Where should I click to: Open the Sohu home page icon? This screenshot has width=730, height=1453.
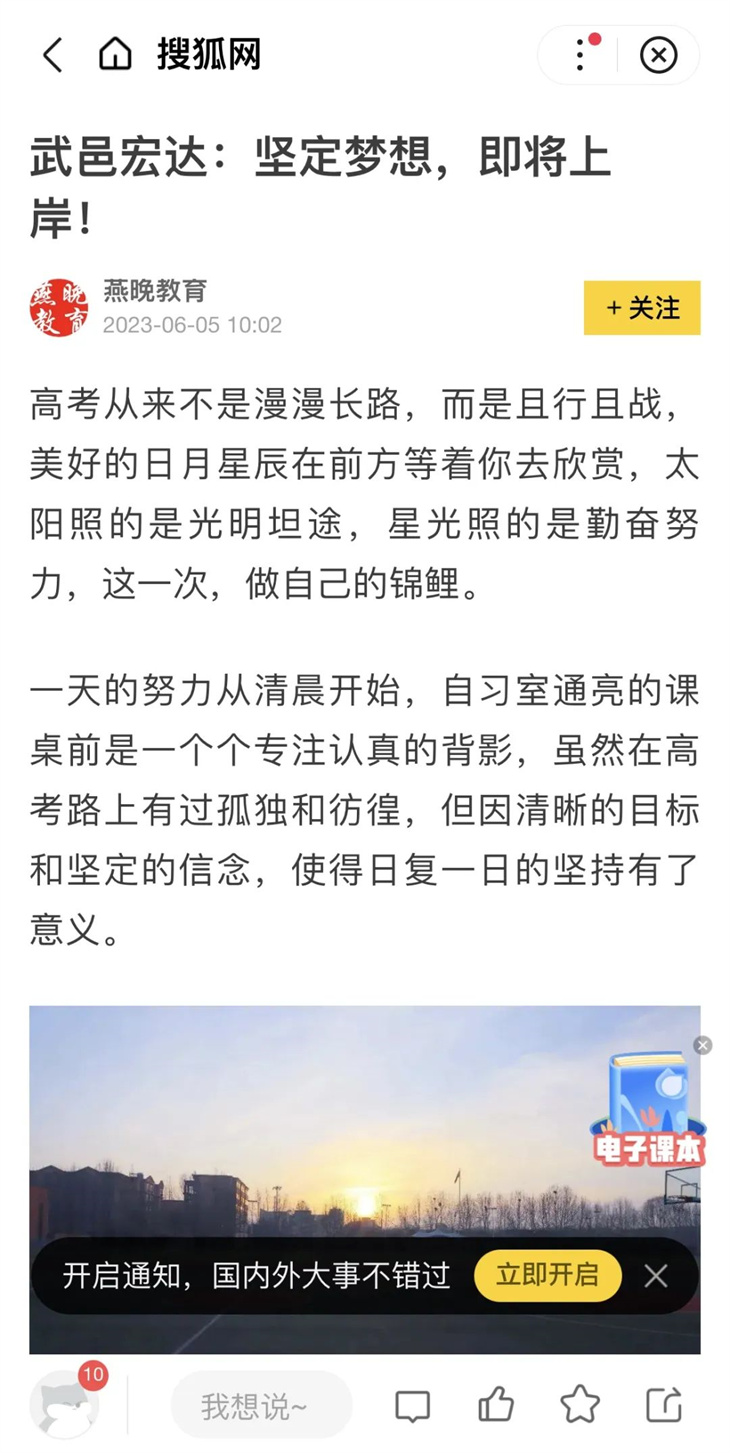[115, 54]
